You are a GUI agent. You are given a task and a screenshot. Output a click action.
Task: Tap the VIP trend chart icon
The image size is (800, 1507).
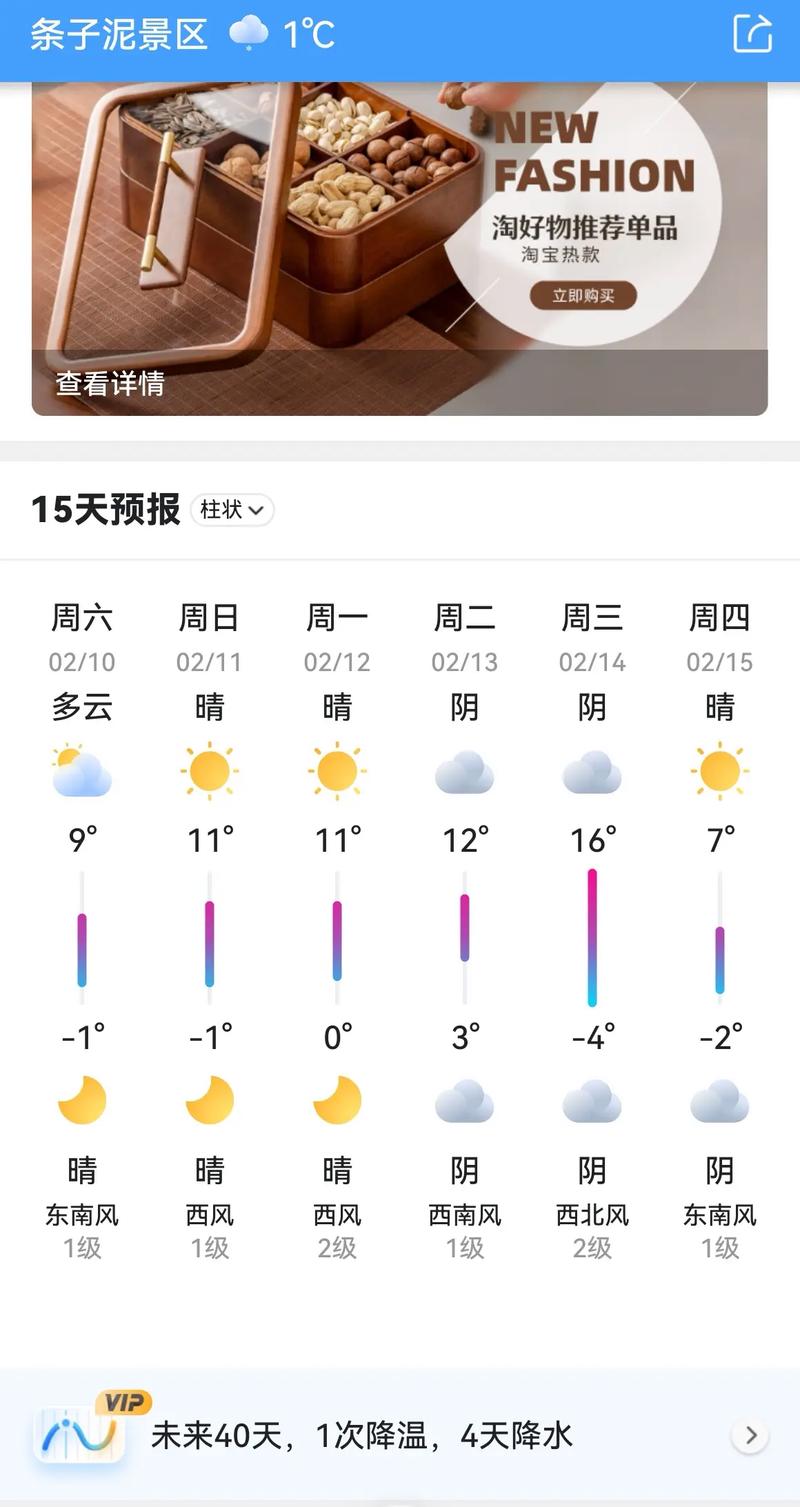(x=80, y=1434)
